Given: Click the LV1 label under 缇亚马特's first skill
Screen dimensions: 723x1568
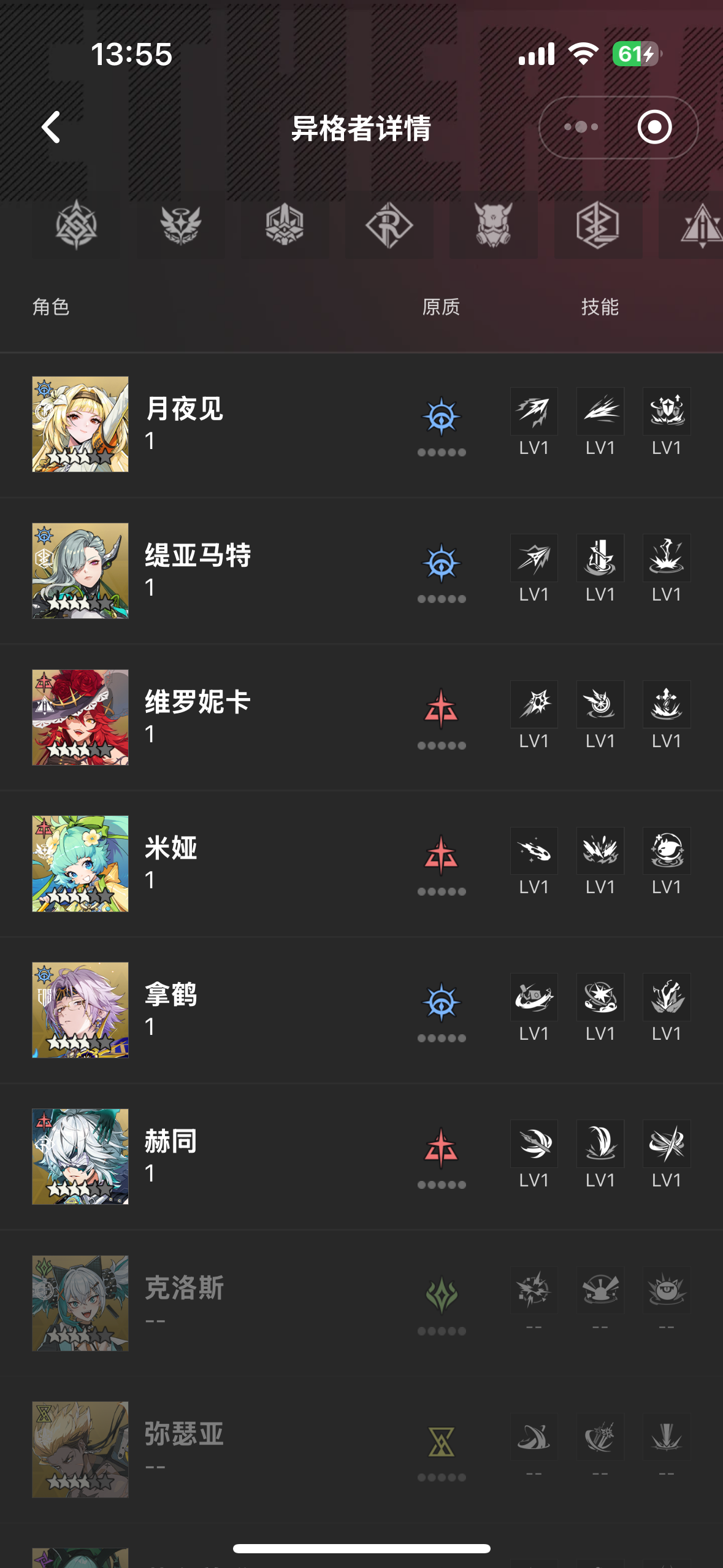Looking at the screenshot, I should click(x=534, y=594).
